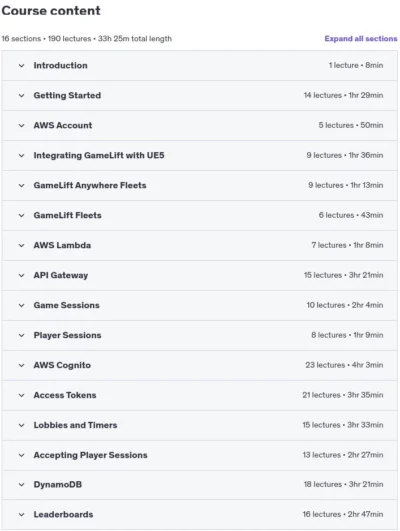Viewport: 400px width, 531px height.
Task: Expand the Game Sessions section
Action: pos(199,305)
